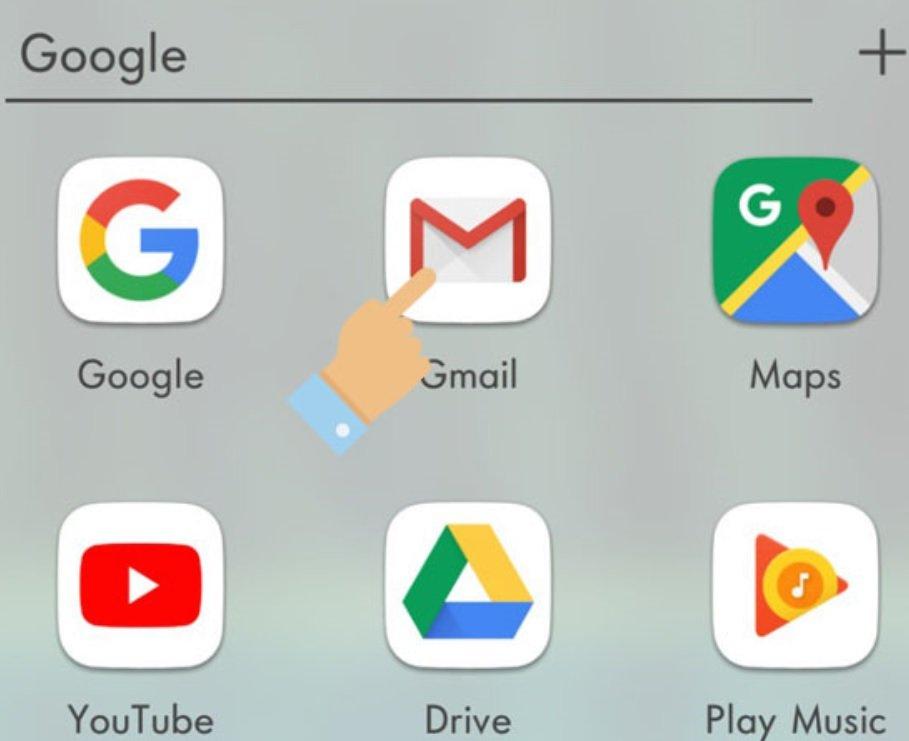Open the Maps app

(x=795, y=240)
